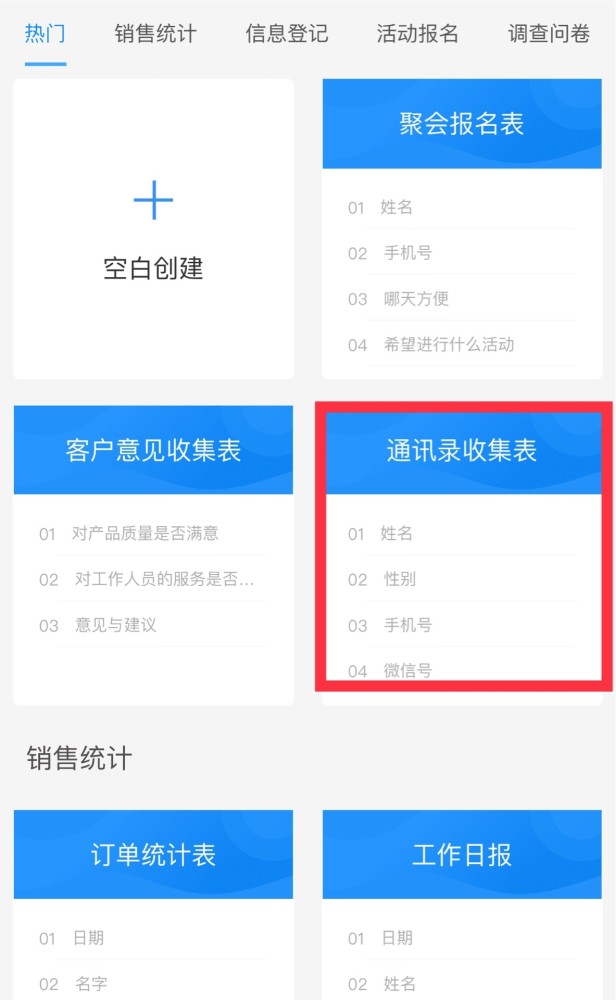616x1000 pixels.
Task: Open the 订单统计表 template
Action: [153, 904]
